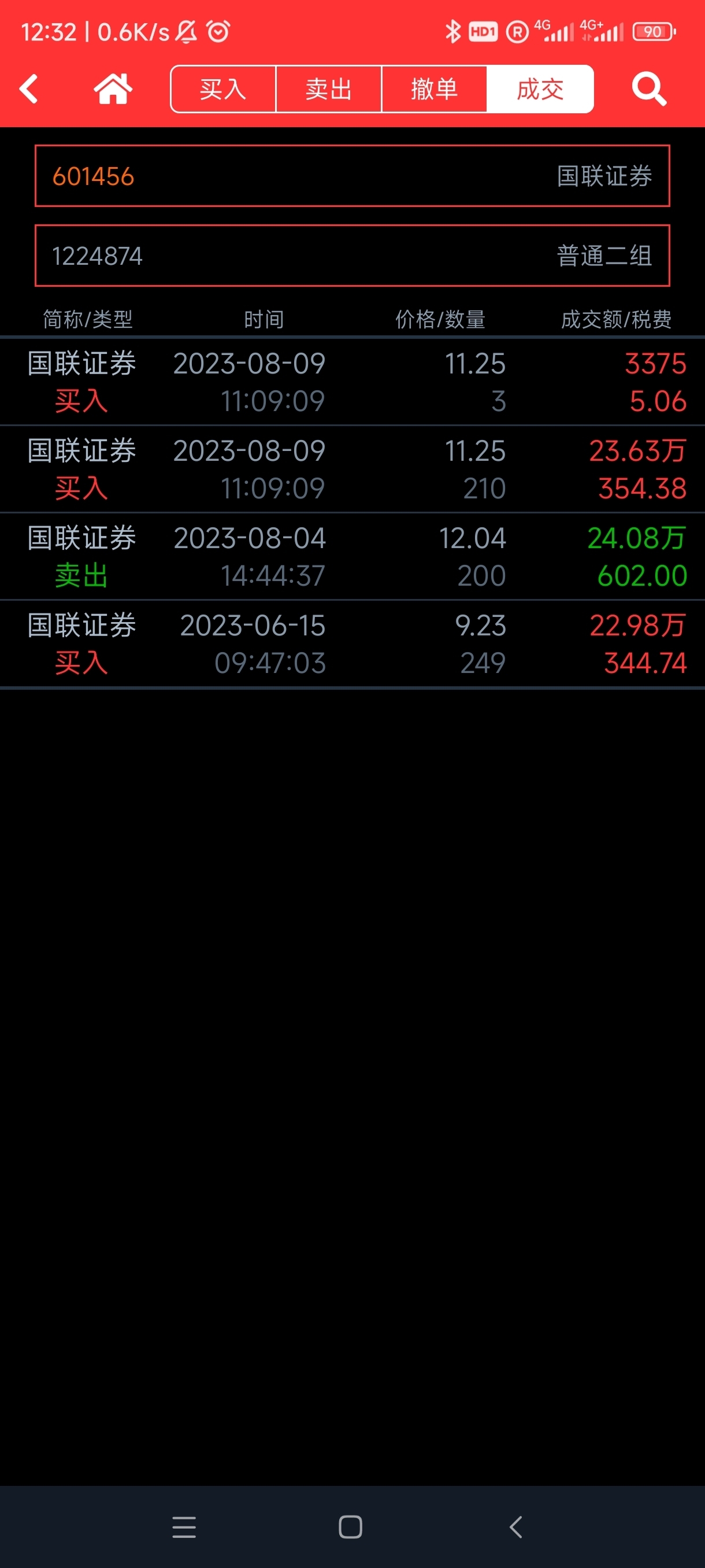Edit the stock code field 601456
This screenshot has width=705, height=1568.
point(352,176)
